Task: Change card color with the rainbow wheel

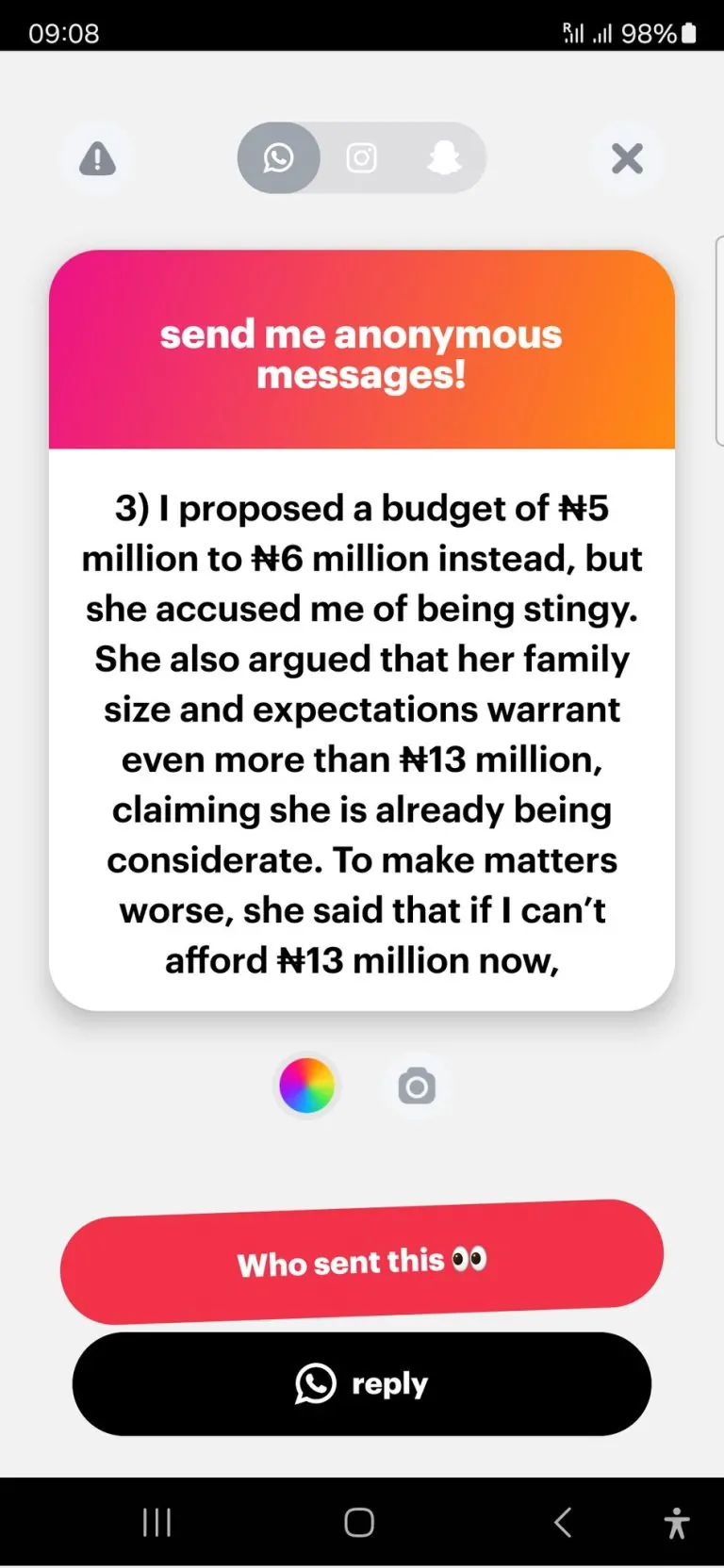Action: click(306, 1086)
